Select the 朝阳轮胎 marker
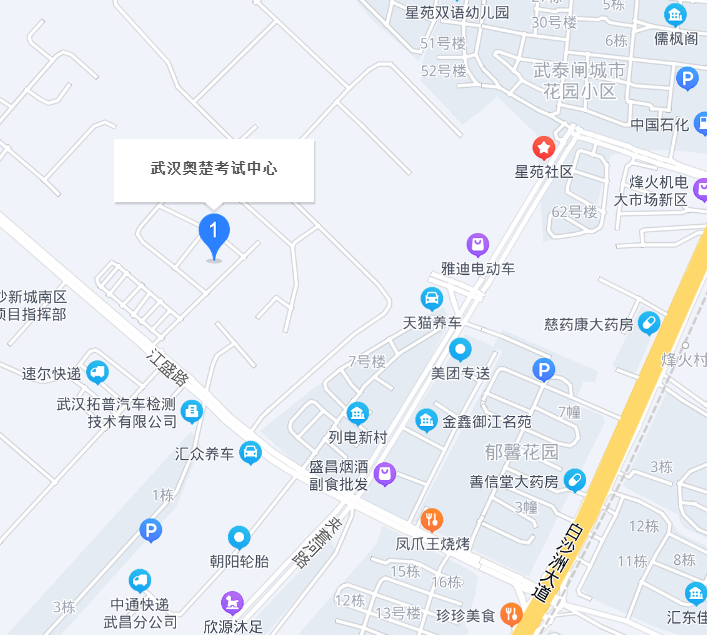707x635 pixels. 238,537
